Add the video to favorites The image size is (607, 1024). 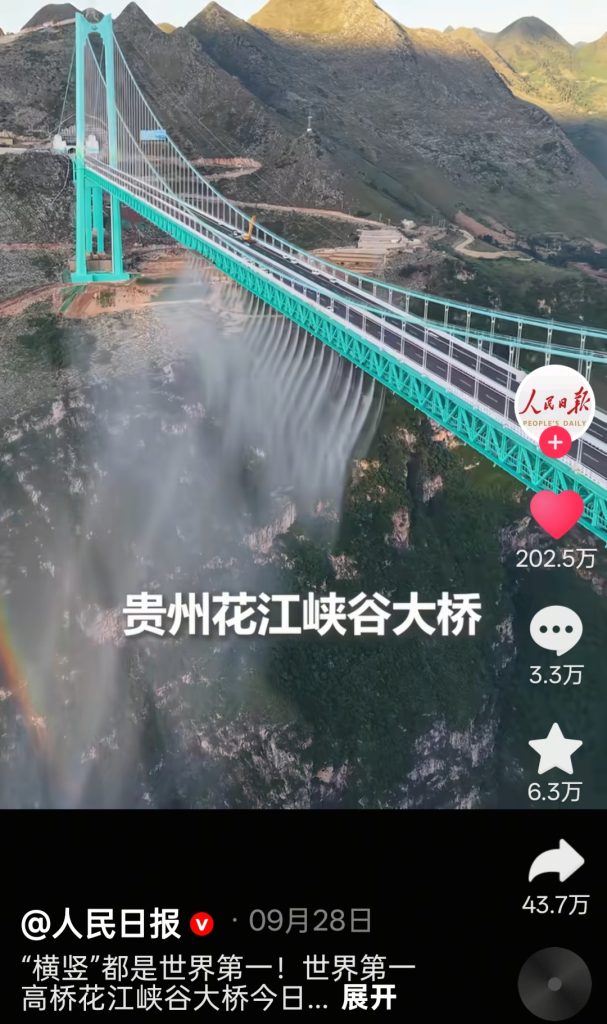555,749
